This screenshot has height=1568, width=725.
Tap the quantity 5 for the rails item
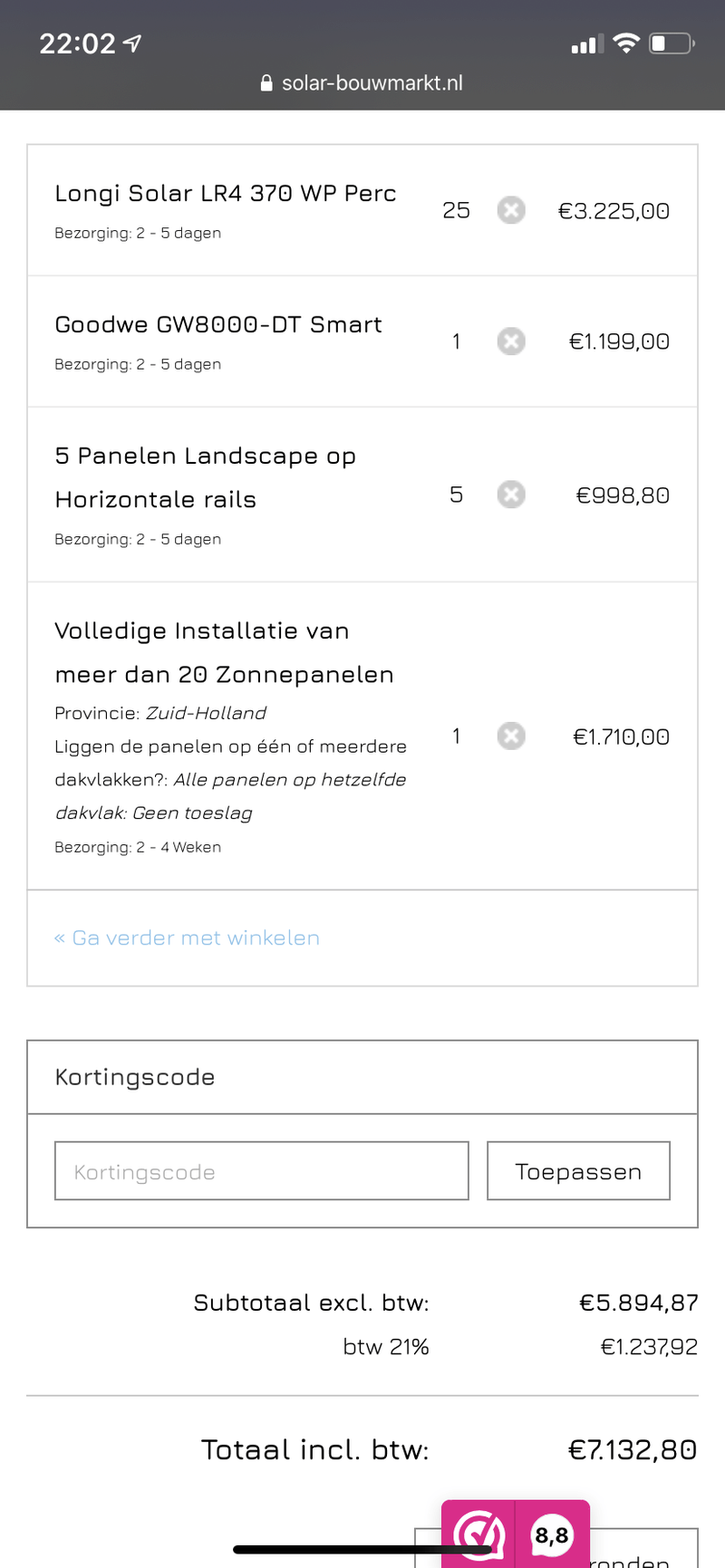(456, 495)
